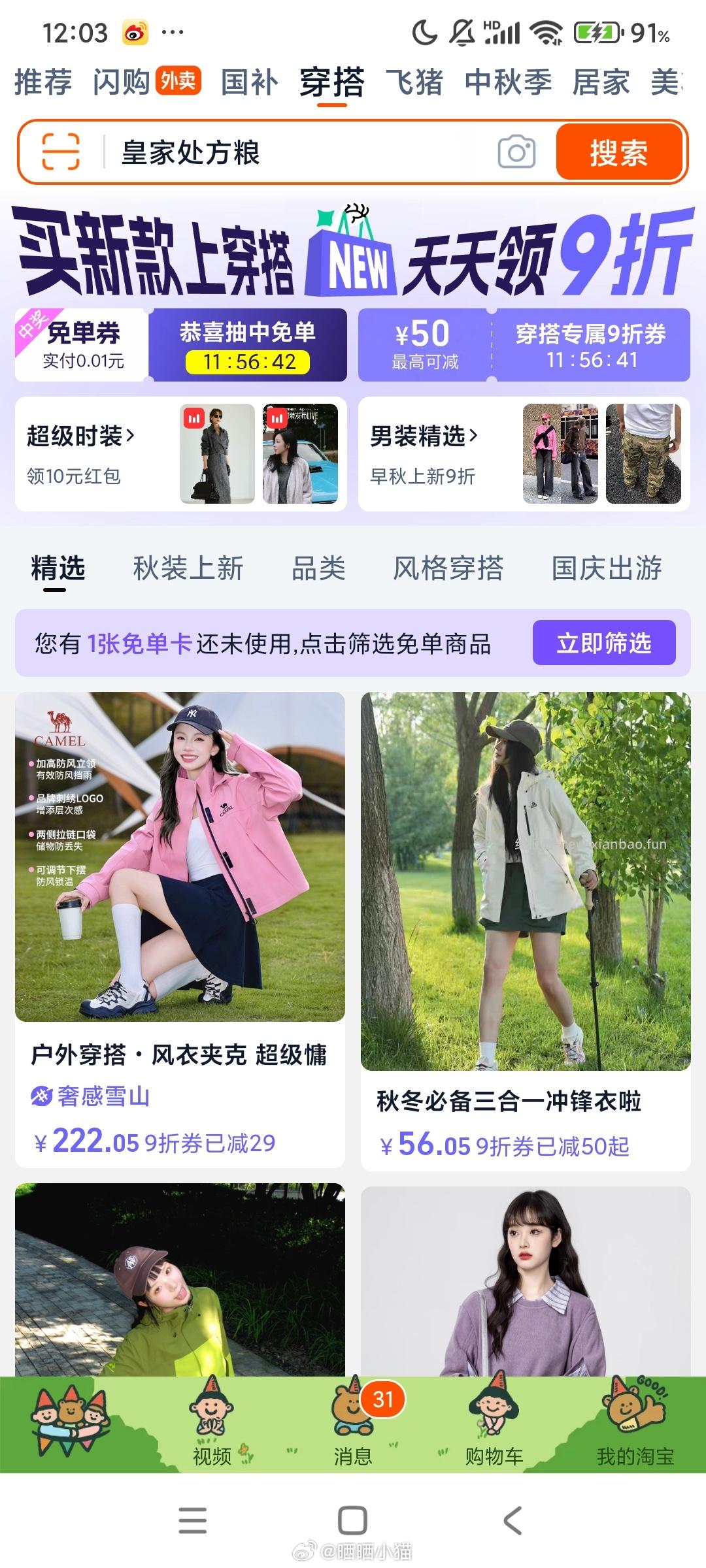Tap the camera icon for image search

(516, 151)
